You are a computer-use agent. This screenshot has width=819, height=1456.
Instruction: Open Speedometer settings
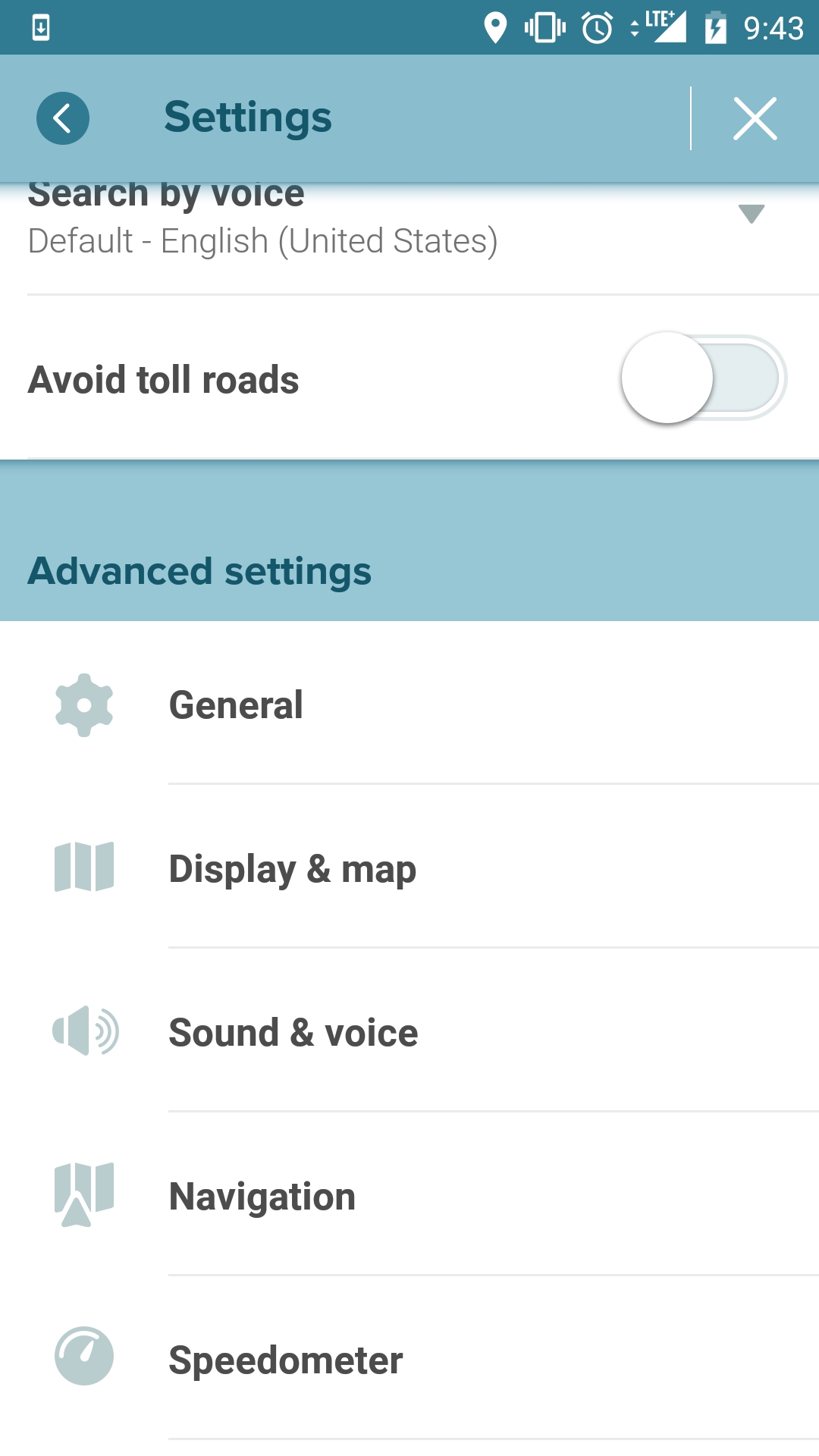point(285,1360)
